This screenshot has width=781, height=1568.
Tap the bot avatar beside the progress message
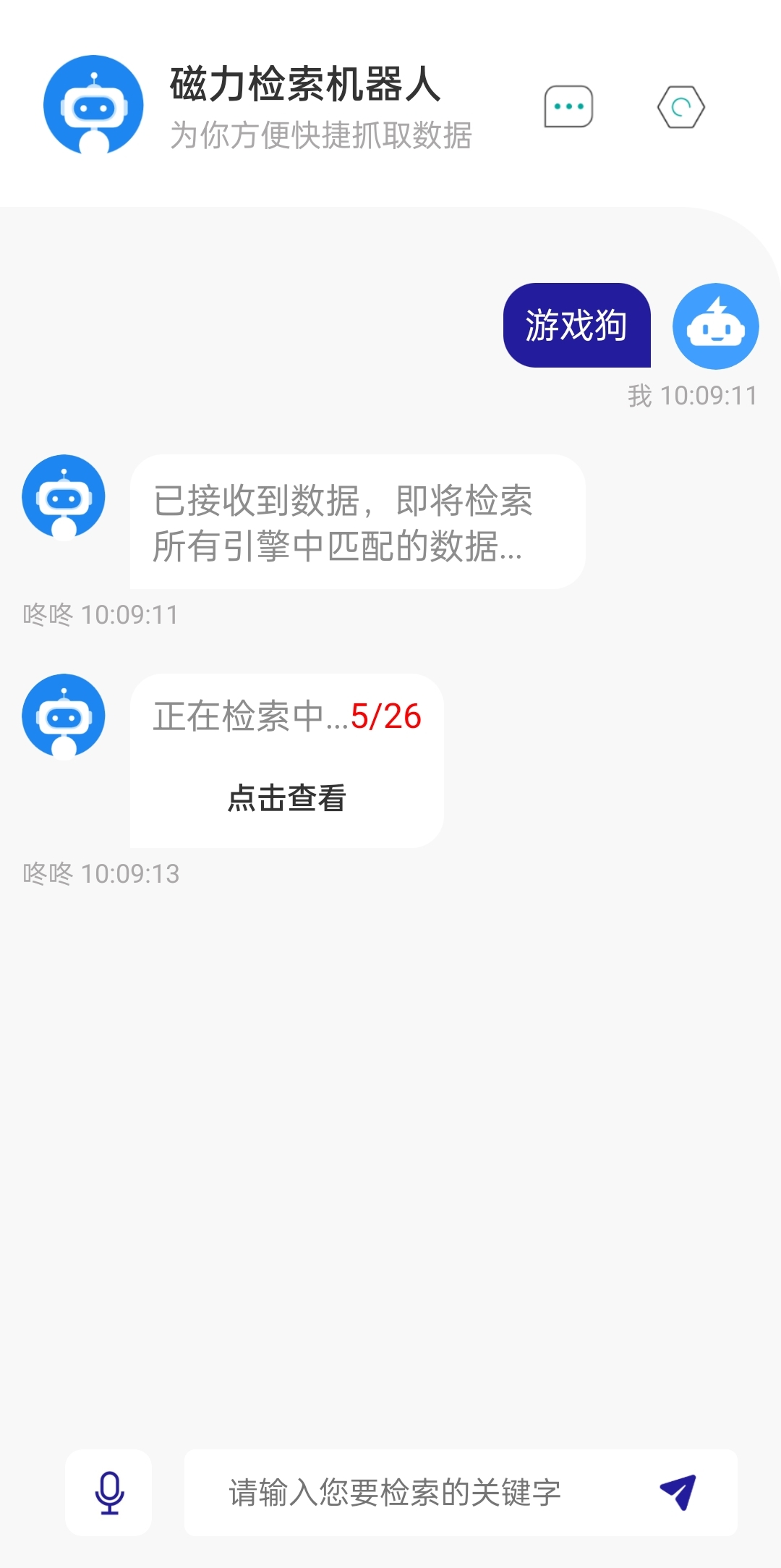pyautogui.click(x=64, y=716)
